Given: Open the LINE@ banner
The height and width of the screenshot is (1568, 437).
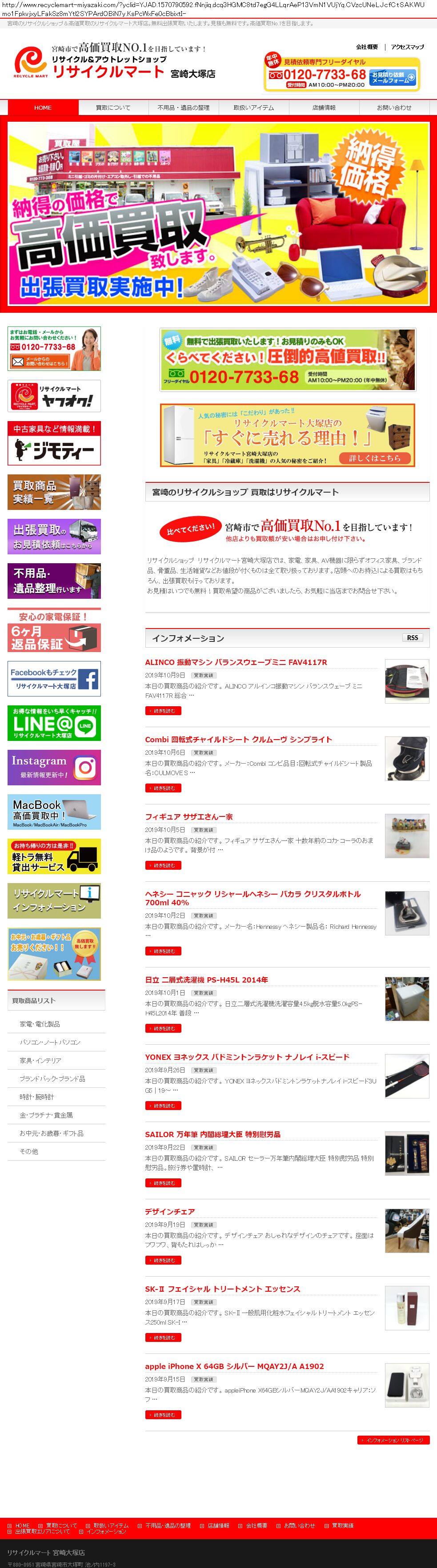Looking at the screenshot, I should coord(54,723).
